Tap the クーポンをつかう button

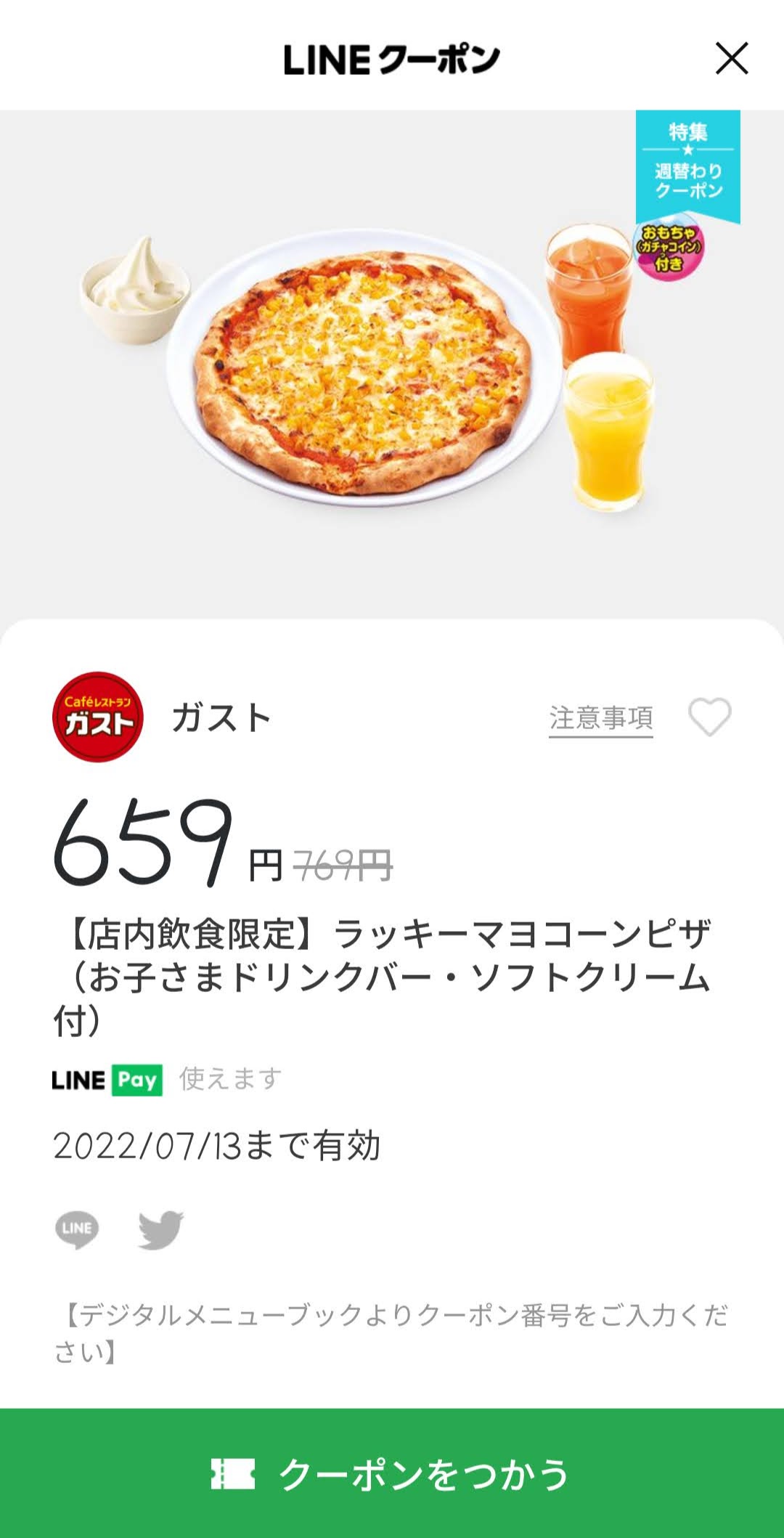click(392, 1473)
